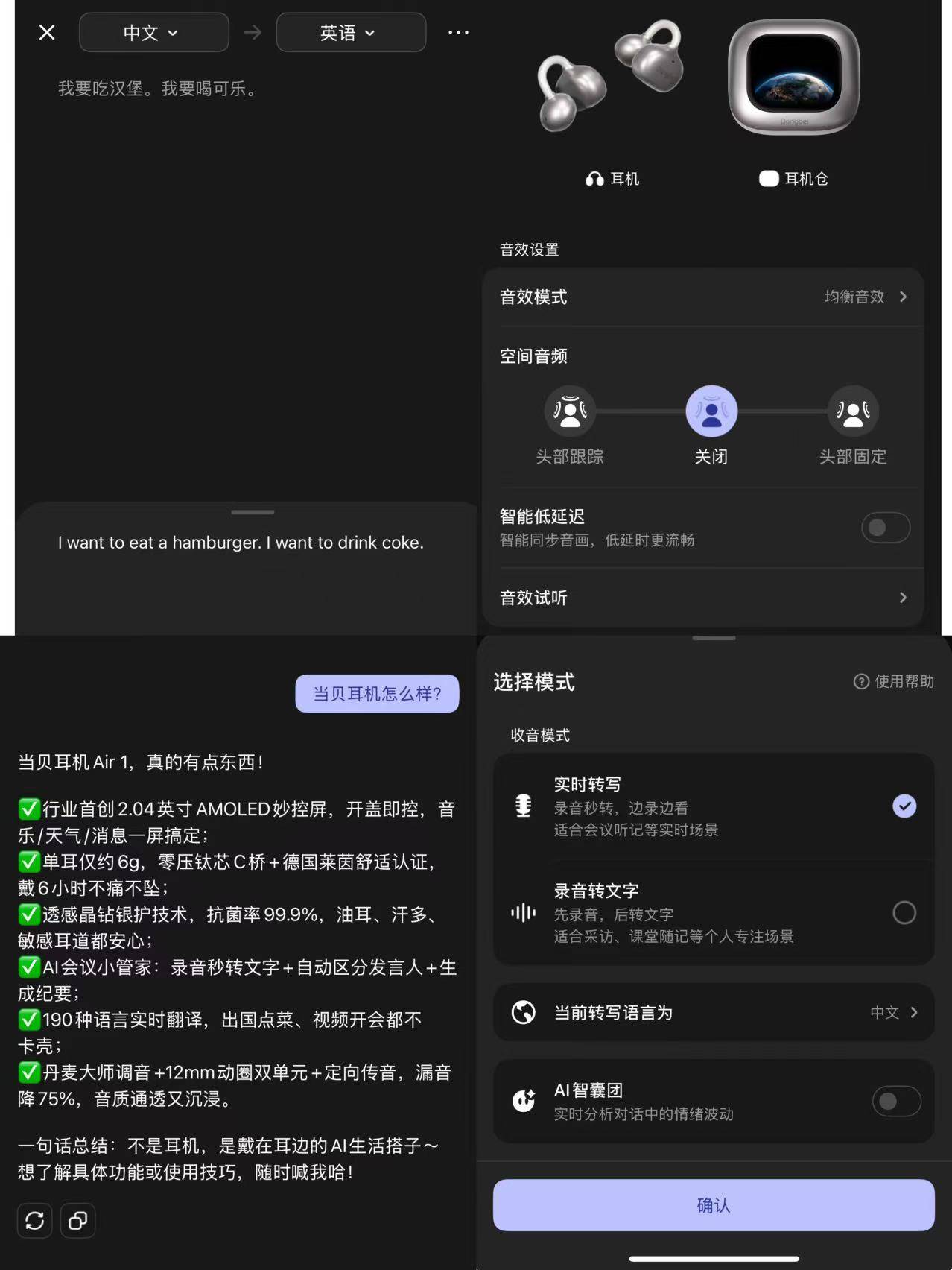Select 头部固定 spatial audio mode icon

click(853, 410)
